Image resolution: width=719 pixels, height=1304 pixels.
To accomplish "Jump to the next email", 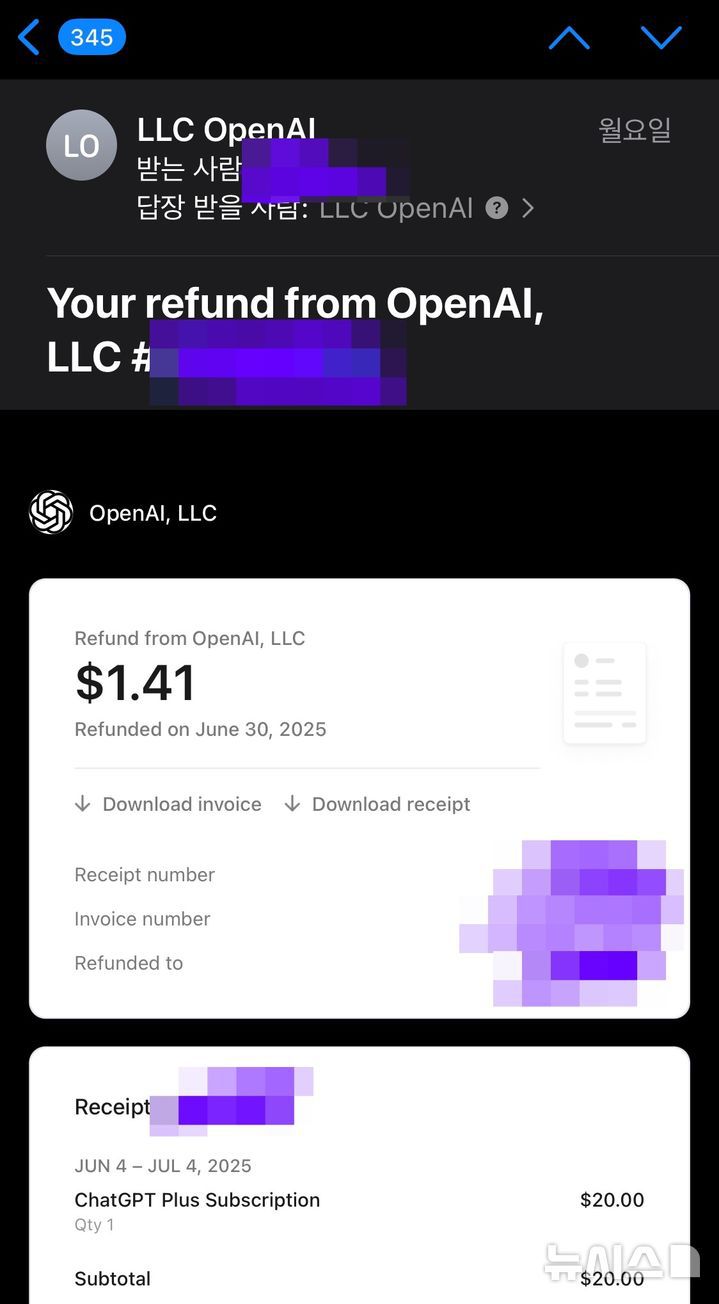I will (x=661, y=38).
